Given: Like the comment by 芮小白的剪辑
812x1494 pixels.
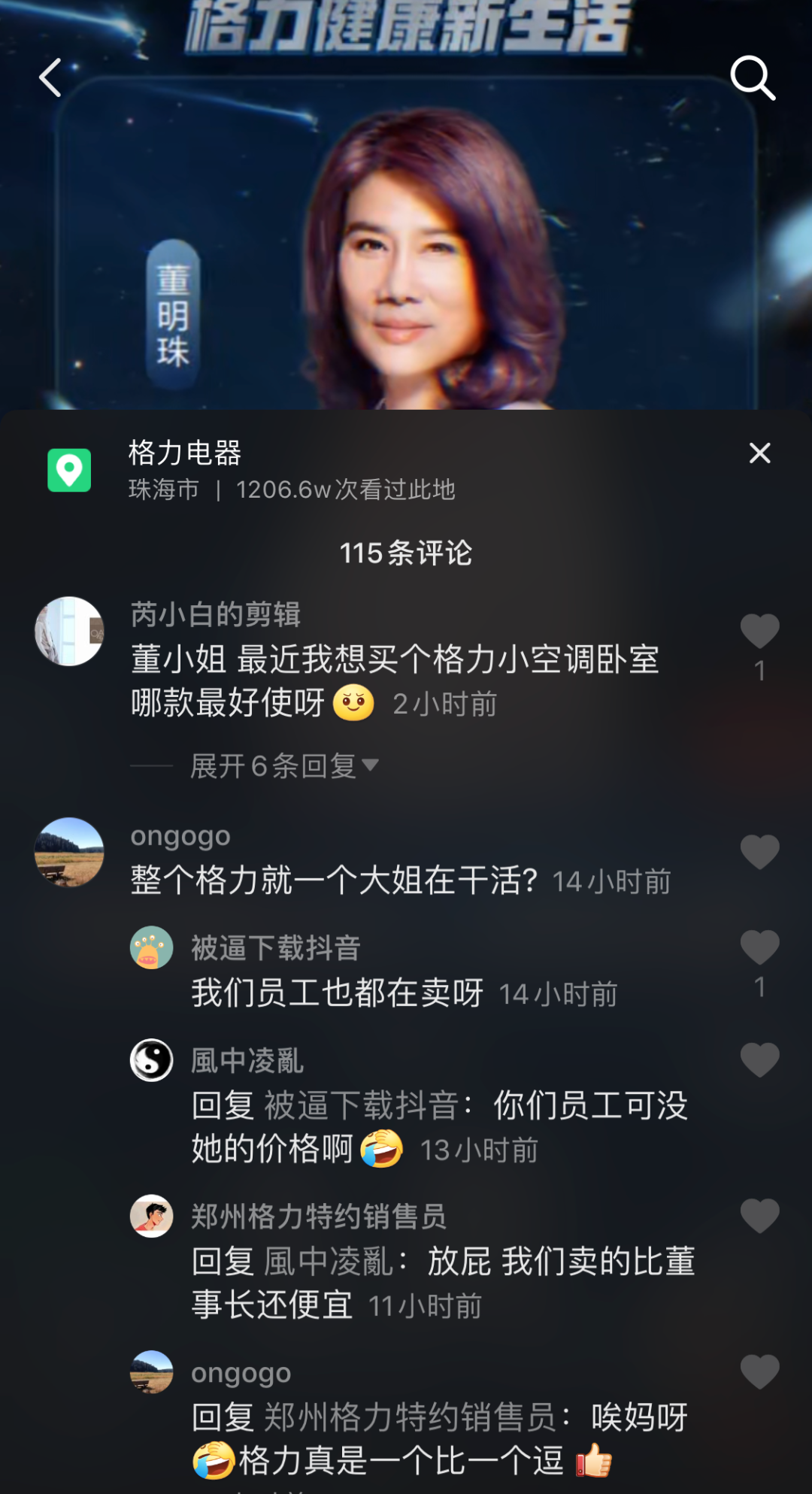Looking at the screenshot, I should pyautogui.click(x=759, y=632).
